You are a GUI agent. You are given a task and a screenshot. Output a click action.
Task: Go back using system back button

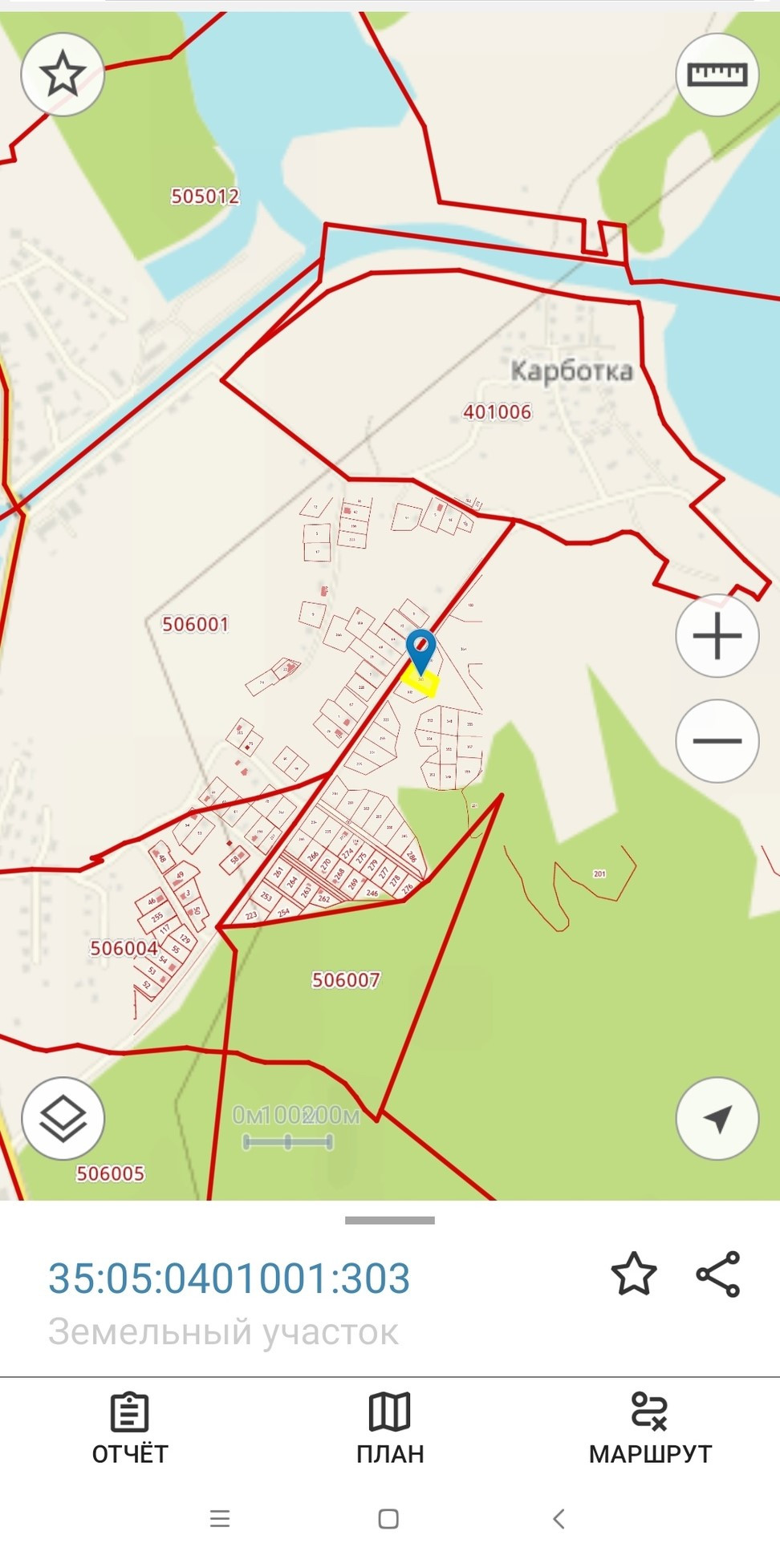pyautogui.click(x=559, y=1518)
